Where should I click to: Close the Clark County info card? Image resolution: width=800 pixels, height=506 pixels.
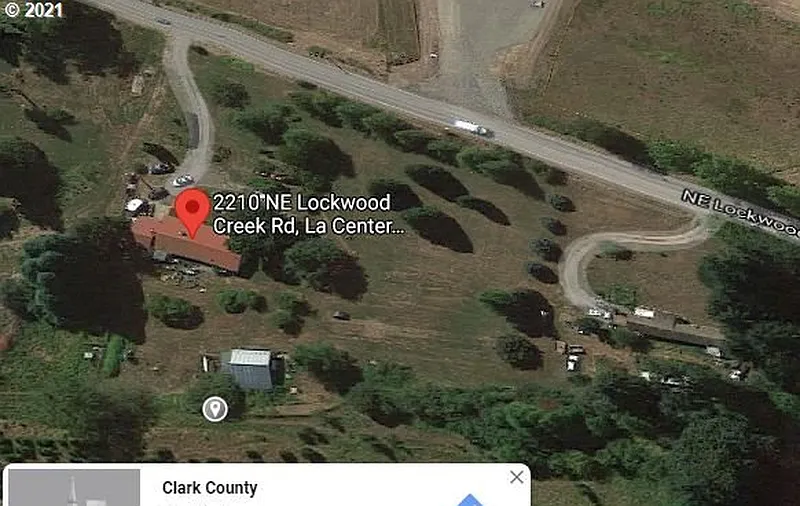tap(516, 477)
